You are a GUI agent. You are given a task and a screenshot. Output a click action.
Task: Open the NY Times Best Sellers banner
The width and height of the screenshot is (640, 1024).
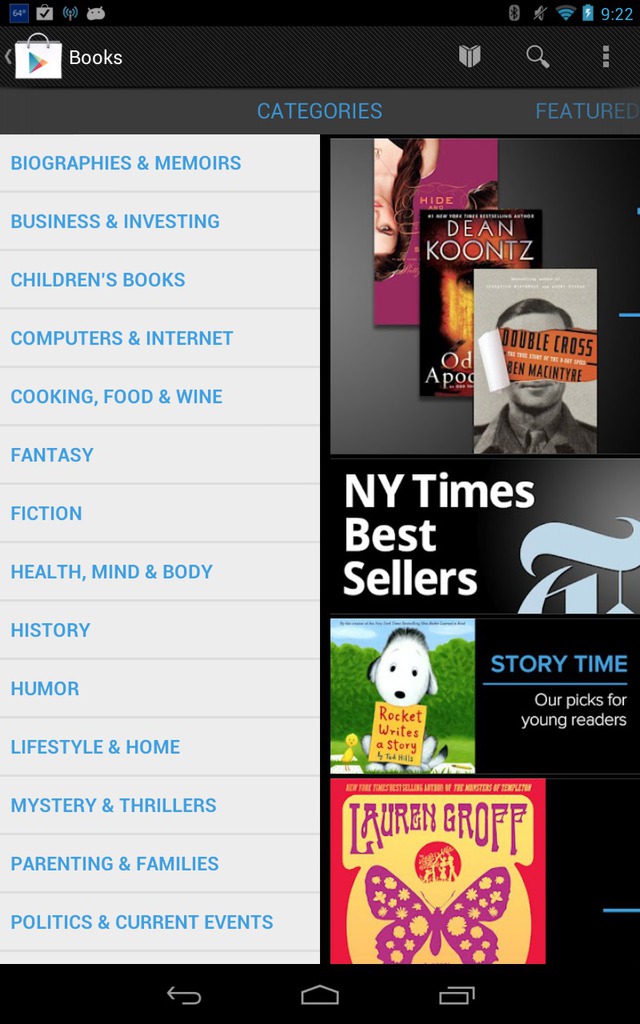point(485,536)
